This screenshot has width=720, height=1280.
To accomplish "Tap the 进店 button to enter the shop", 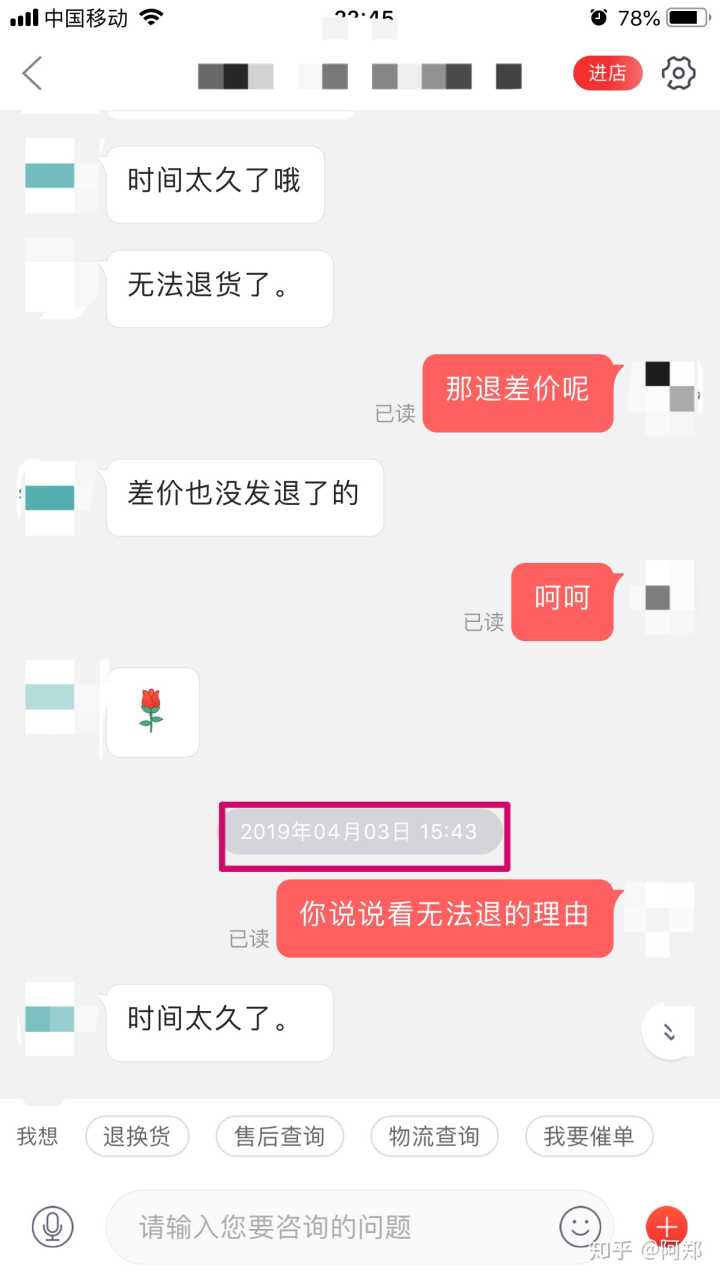I will pos(607,73).
